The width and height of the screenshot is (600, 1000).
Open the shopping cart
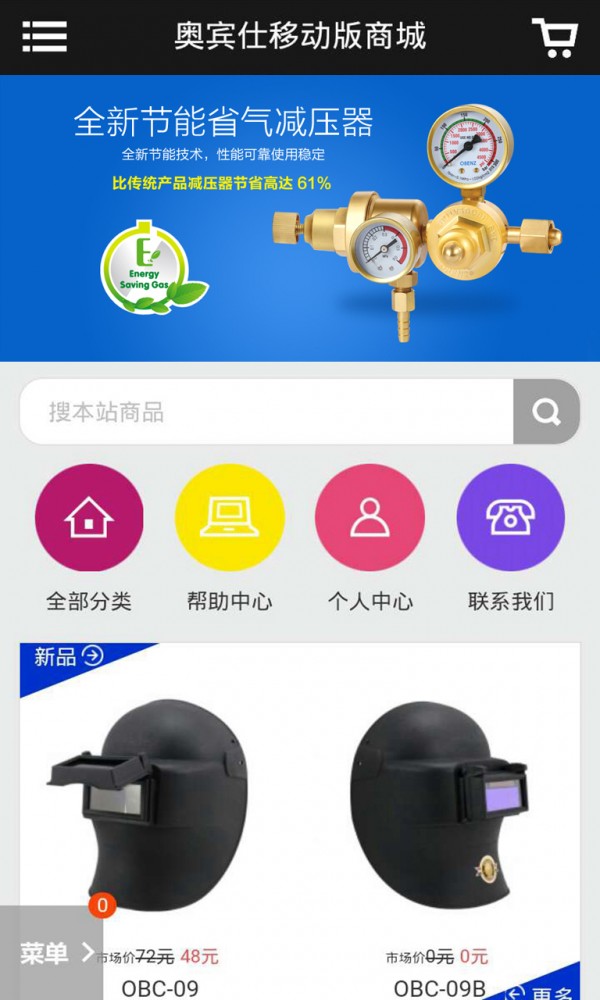pos(554,37)
